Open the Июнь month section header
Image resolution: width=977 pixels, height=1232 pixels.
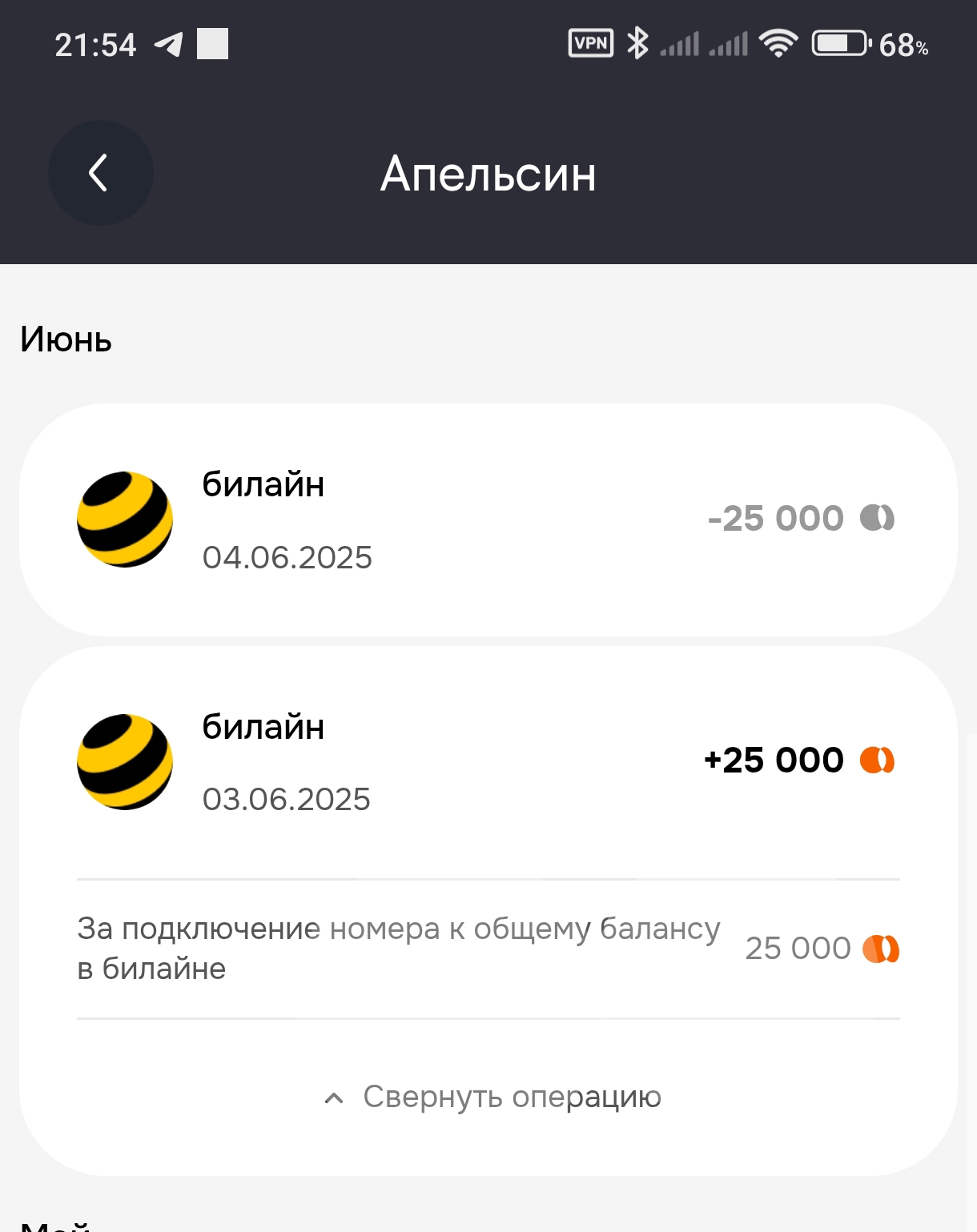pos(67,339)
